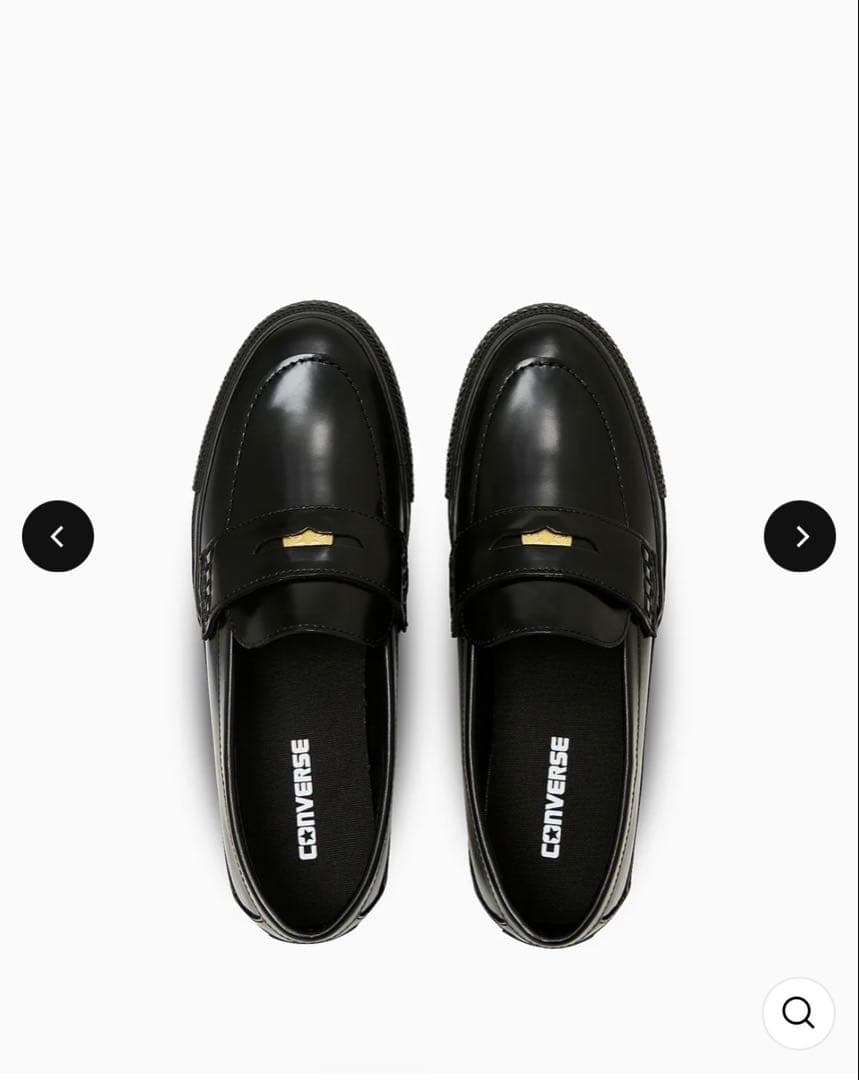Activate the magnifying glass in the corner
859x1080 pixels.
click(797, 1013)
